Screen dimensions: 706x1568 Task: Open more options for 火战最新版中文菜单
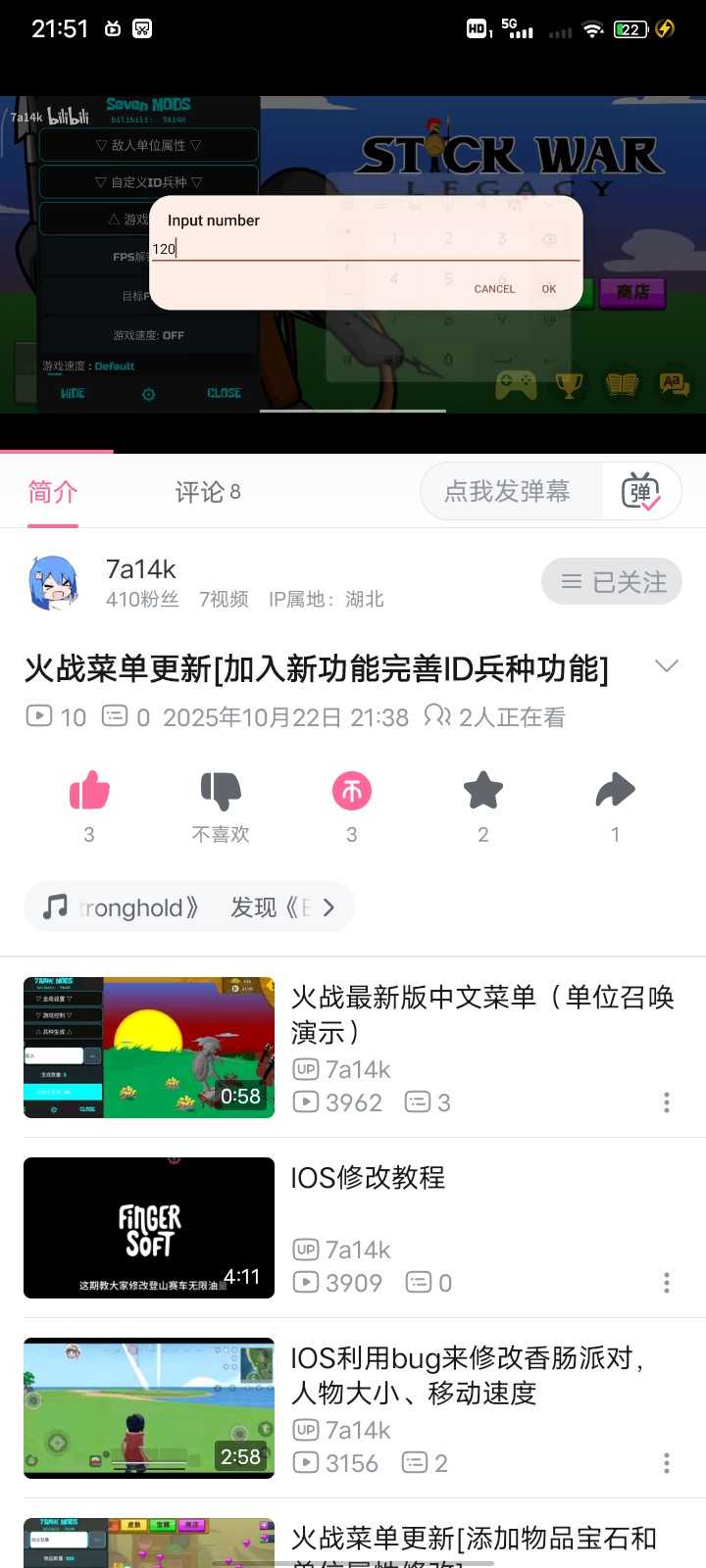(x=667, y=1102)
